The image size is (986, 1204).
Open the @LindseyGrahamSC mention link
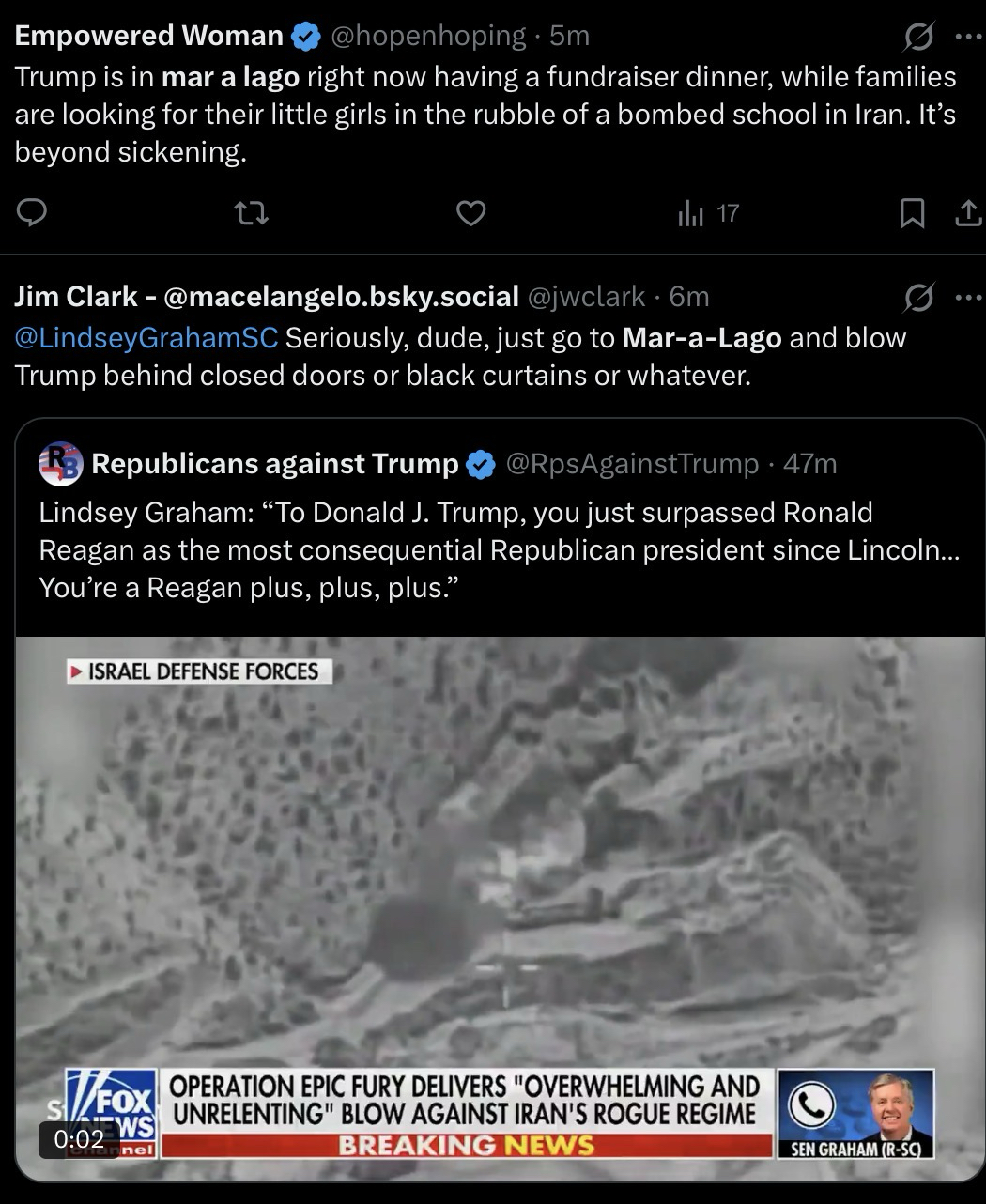[x=146, y=338]
